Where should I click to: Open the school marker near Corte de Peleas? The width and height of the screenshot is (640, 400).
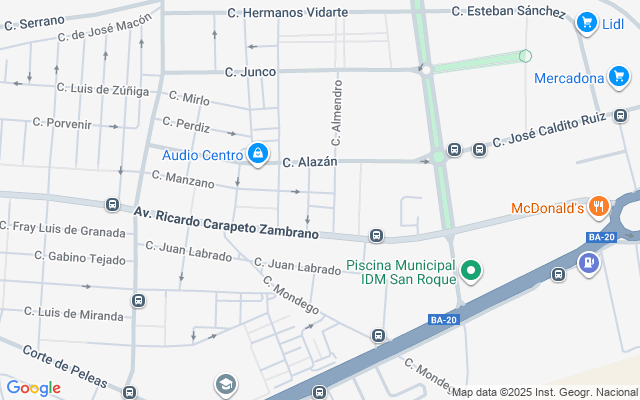225,383
